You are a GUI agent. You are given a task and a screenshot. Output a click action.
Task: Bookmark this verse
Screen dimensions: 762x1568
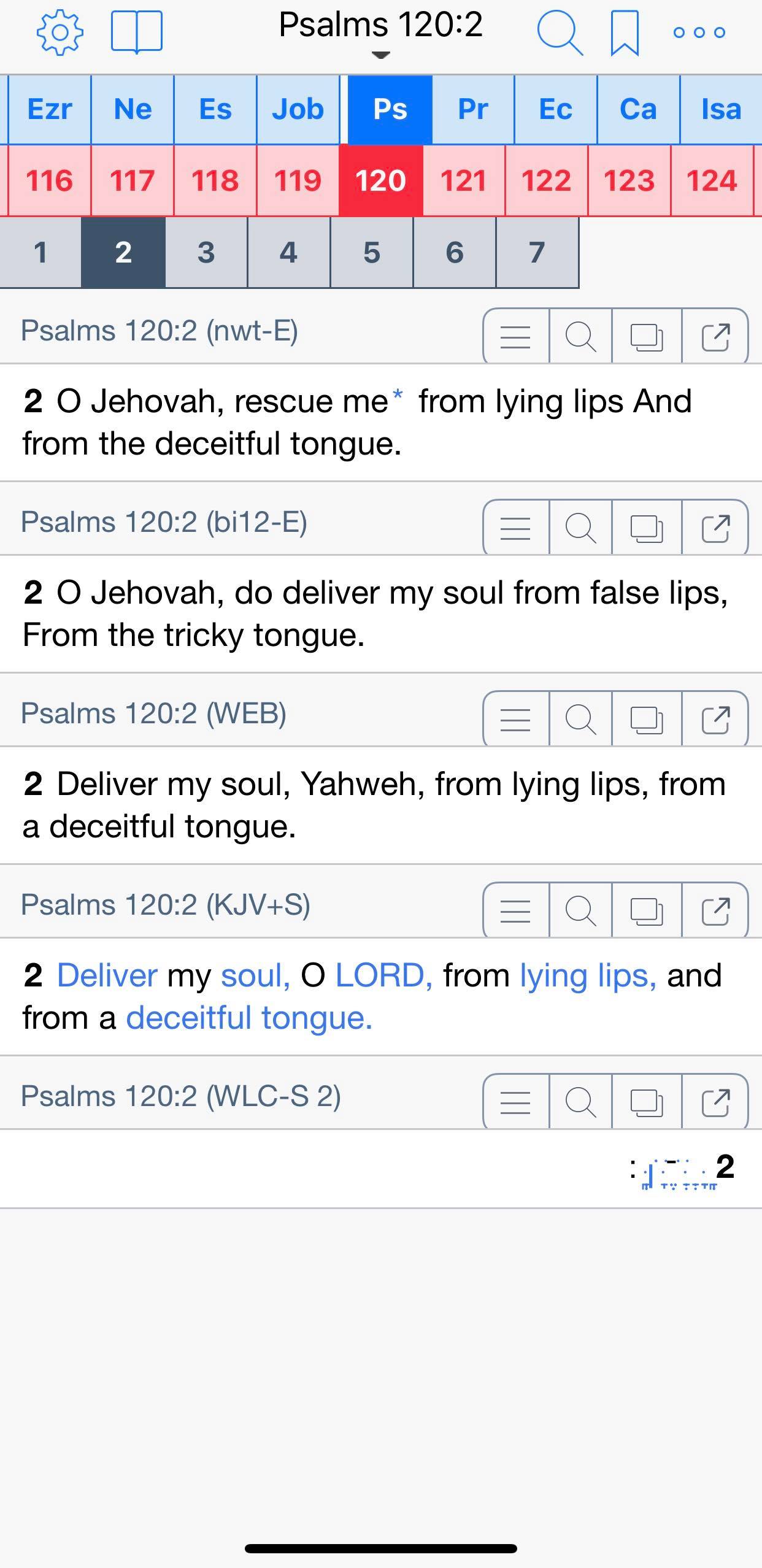625,33
